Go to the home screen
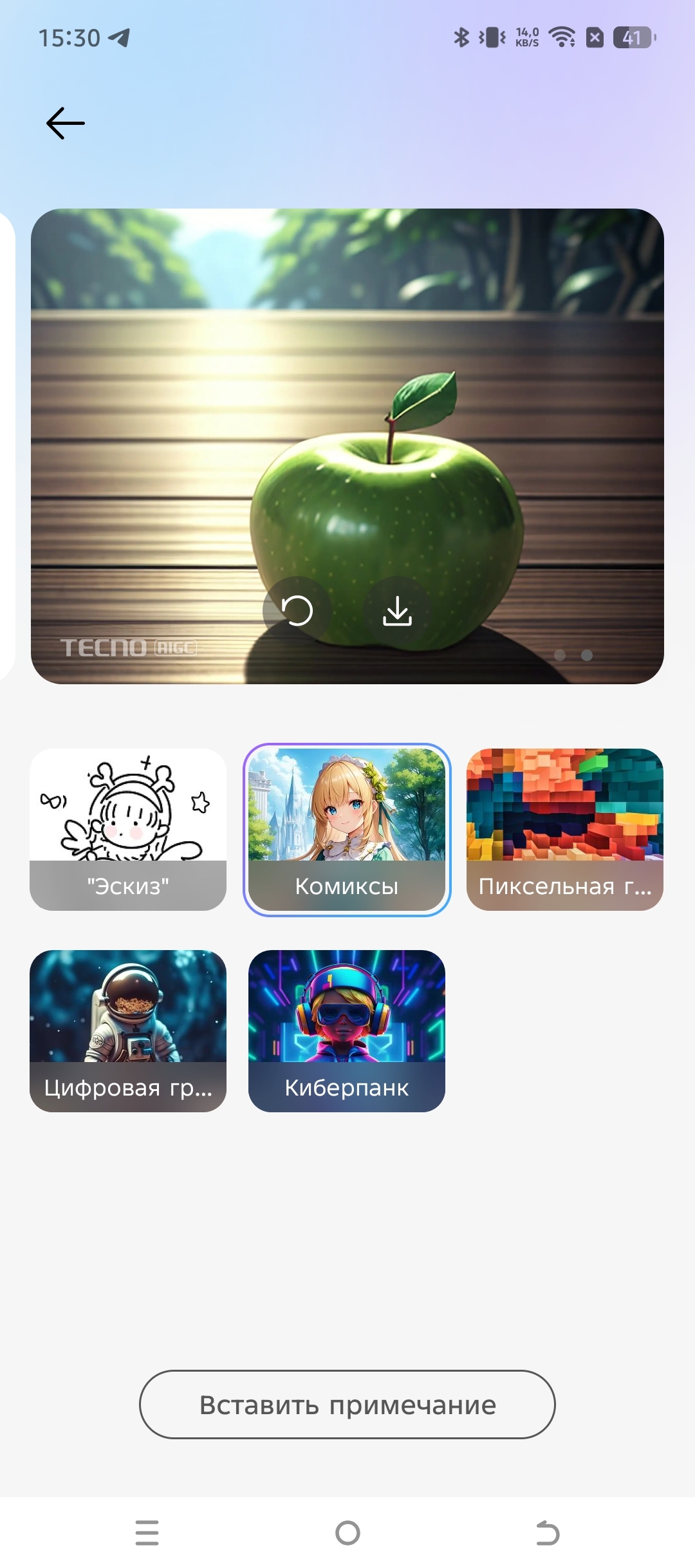 pyautogui.click(x=347, y=1533)
